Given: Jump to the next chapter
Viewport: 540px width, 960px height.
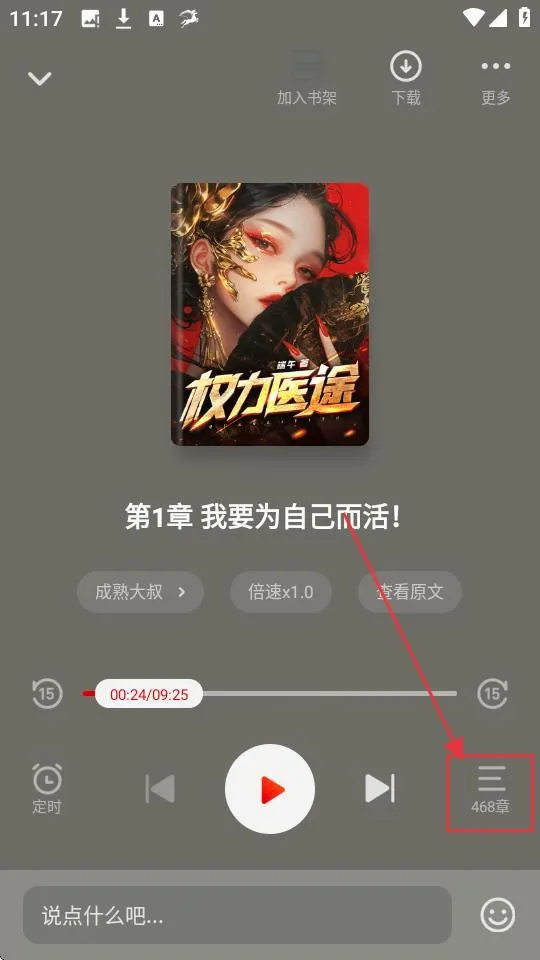Looking at the screenshot, I should pyautogui.click(x=380, y=788).
